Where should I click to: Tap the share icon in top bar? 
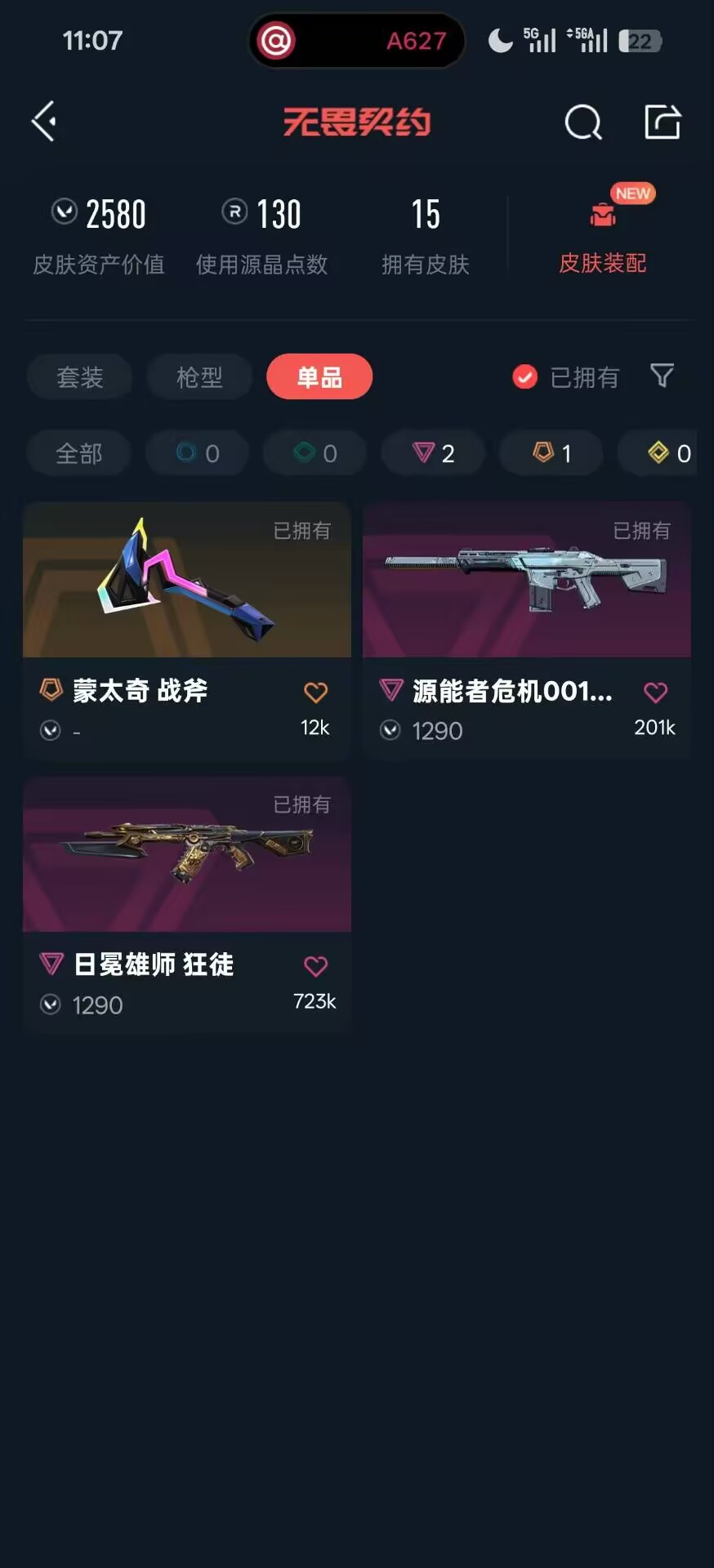tap(663, 122)
